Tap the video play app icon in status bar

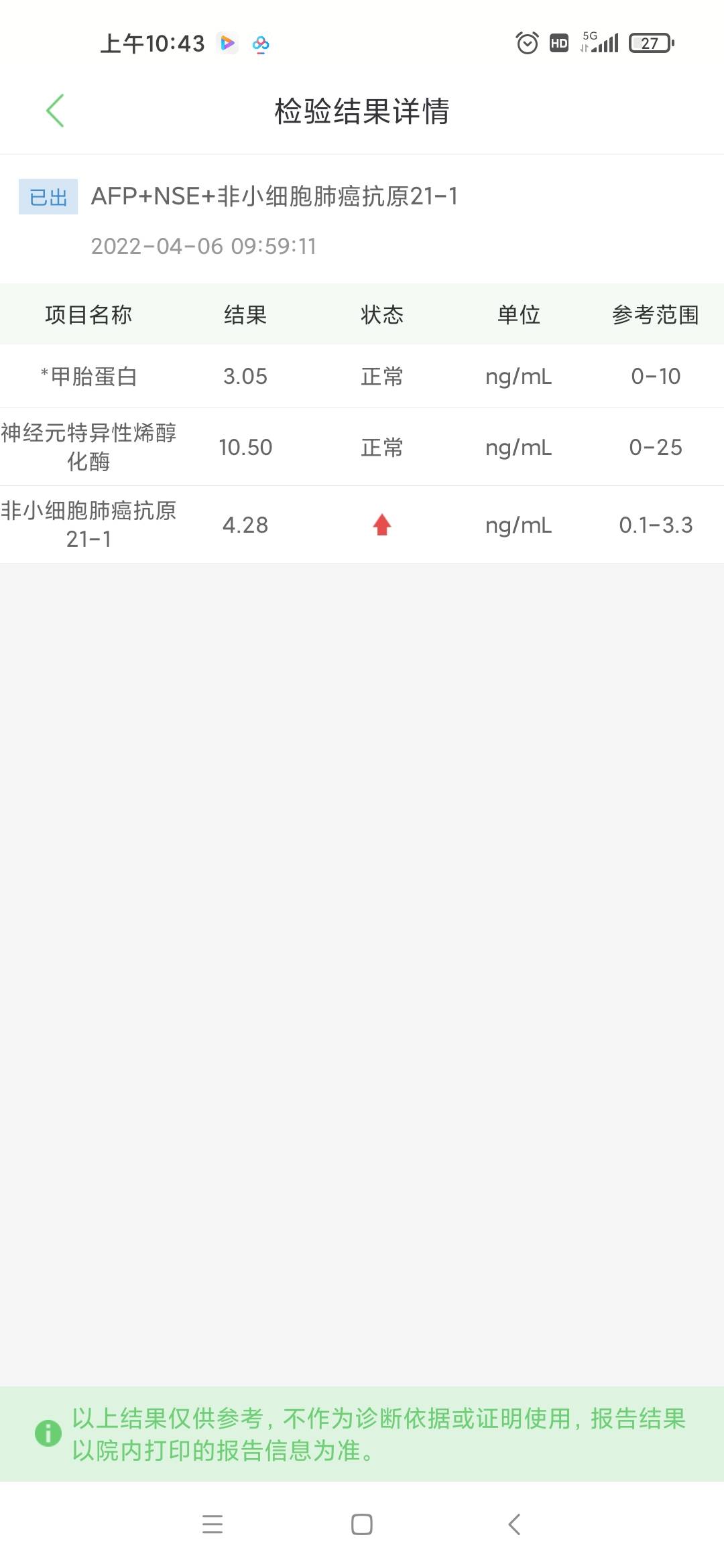pyautogui.click(x=227, y=44)
